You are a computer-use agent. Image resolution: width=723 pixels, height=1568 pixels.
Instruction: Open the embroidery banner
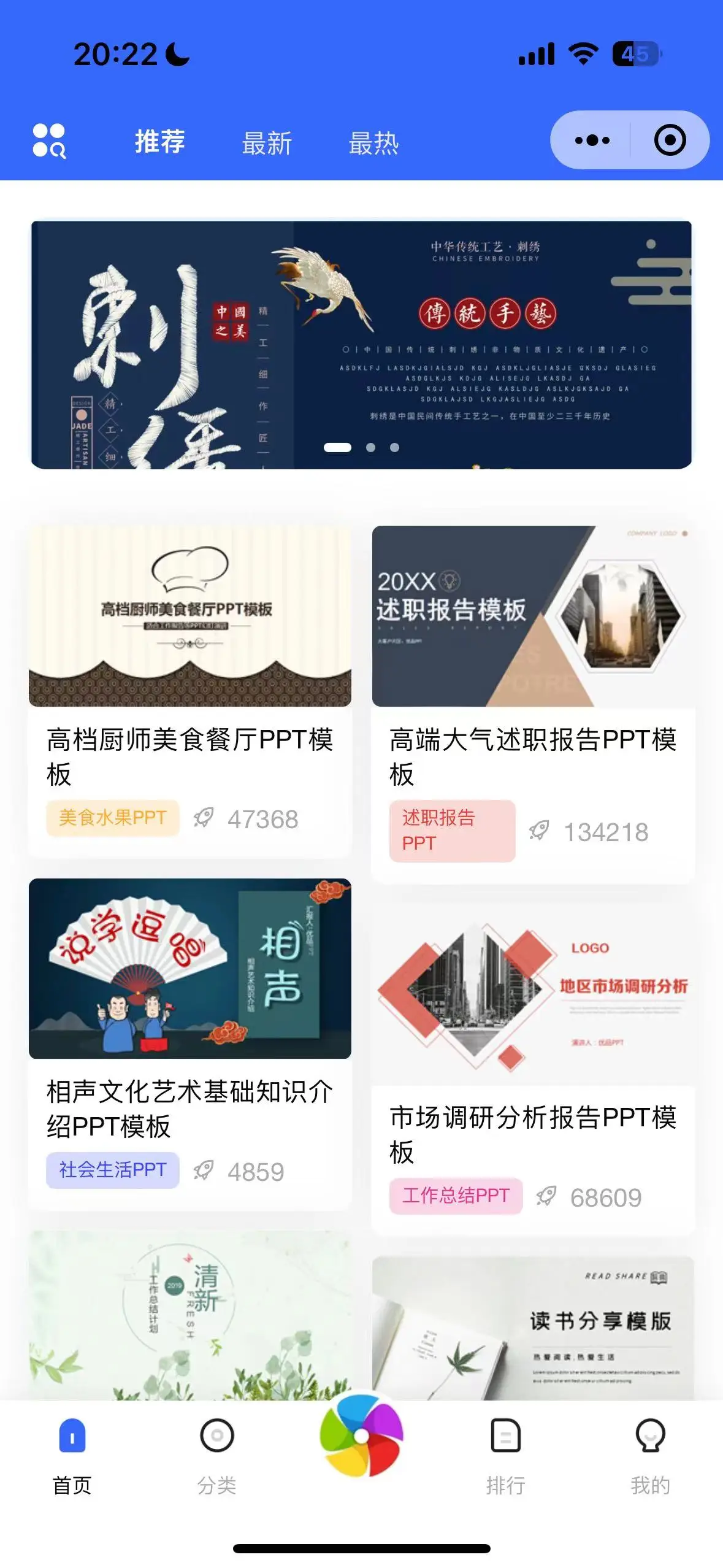pos(361,345)
